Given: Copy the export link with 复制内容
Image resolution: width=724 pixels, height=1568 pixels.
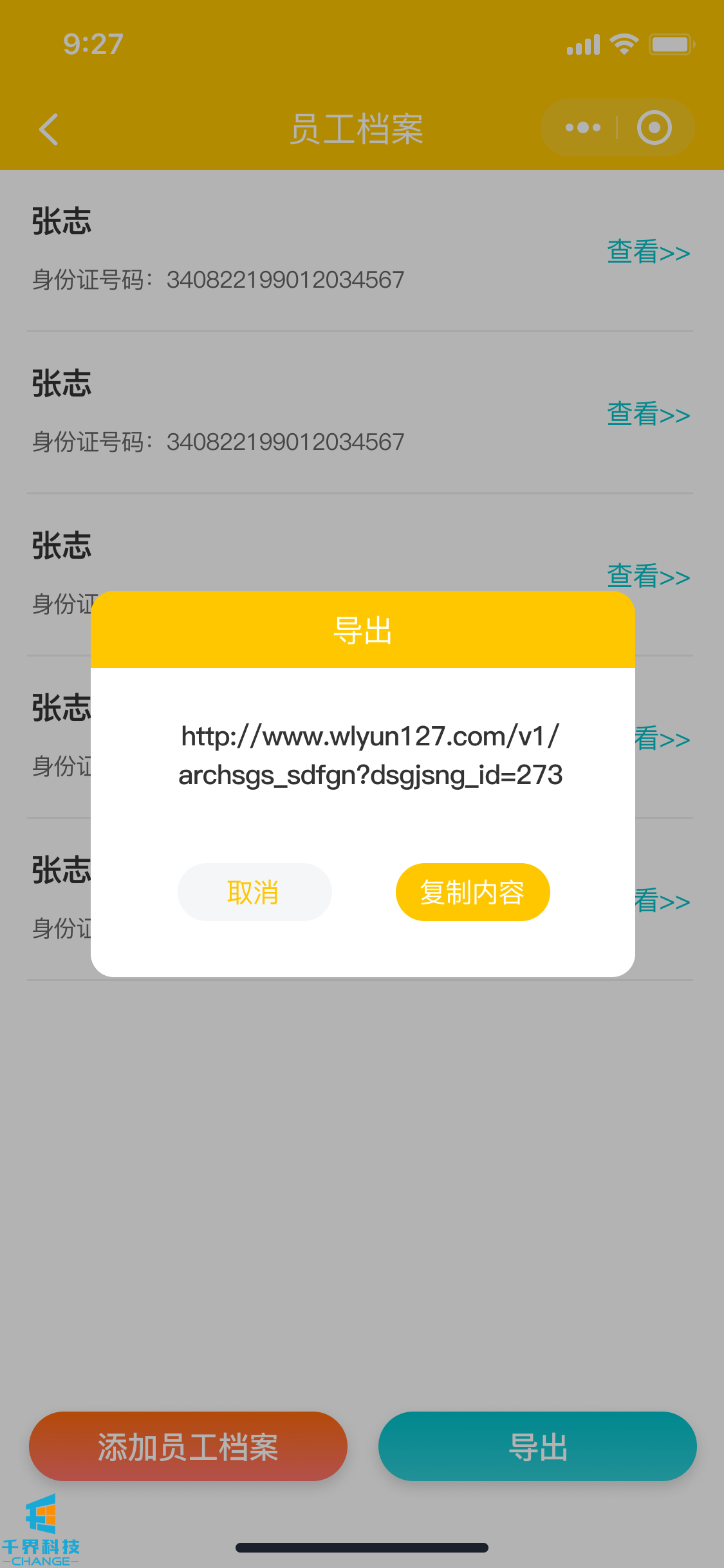Looking at the screenshot, I should [x=472, y=892].
